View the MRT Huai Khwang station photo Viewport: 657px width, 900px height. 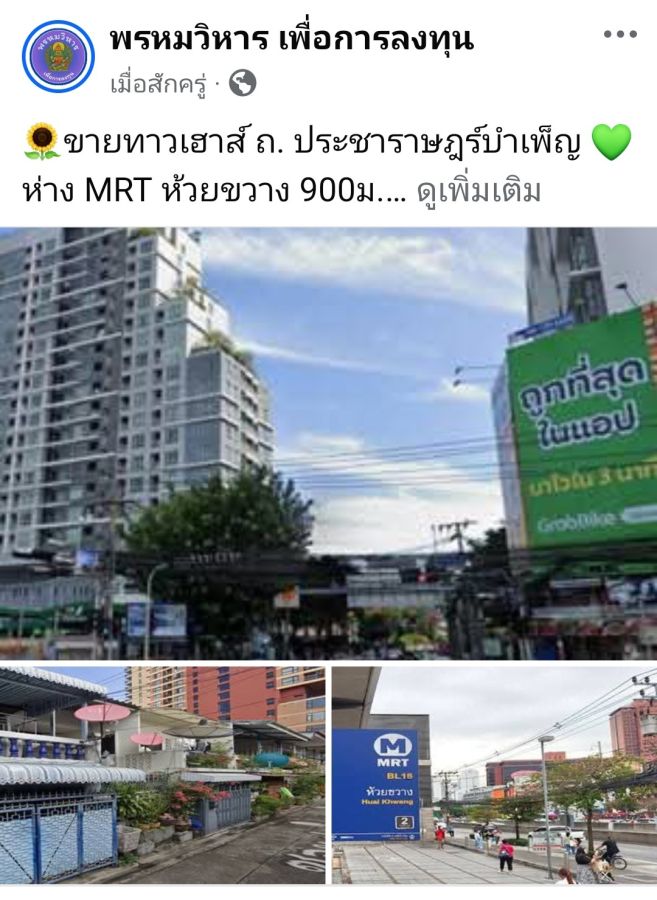(x=494, y=775)
